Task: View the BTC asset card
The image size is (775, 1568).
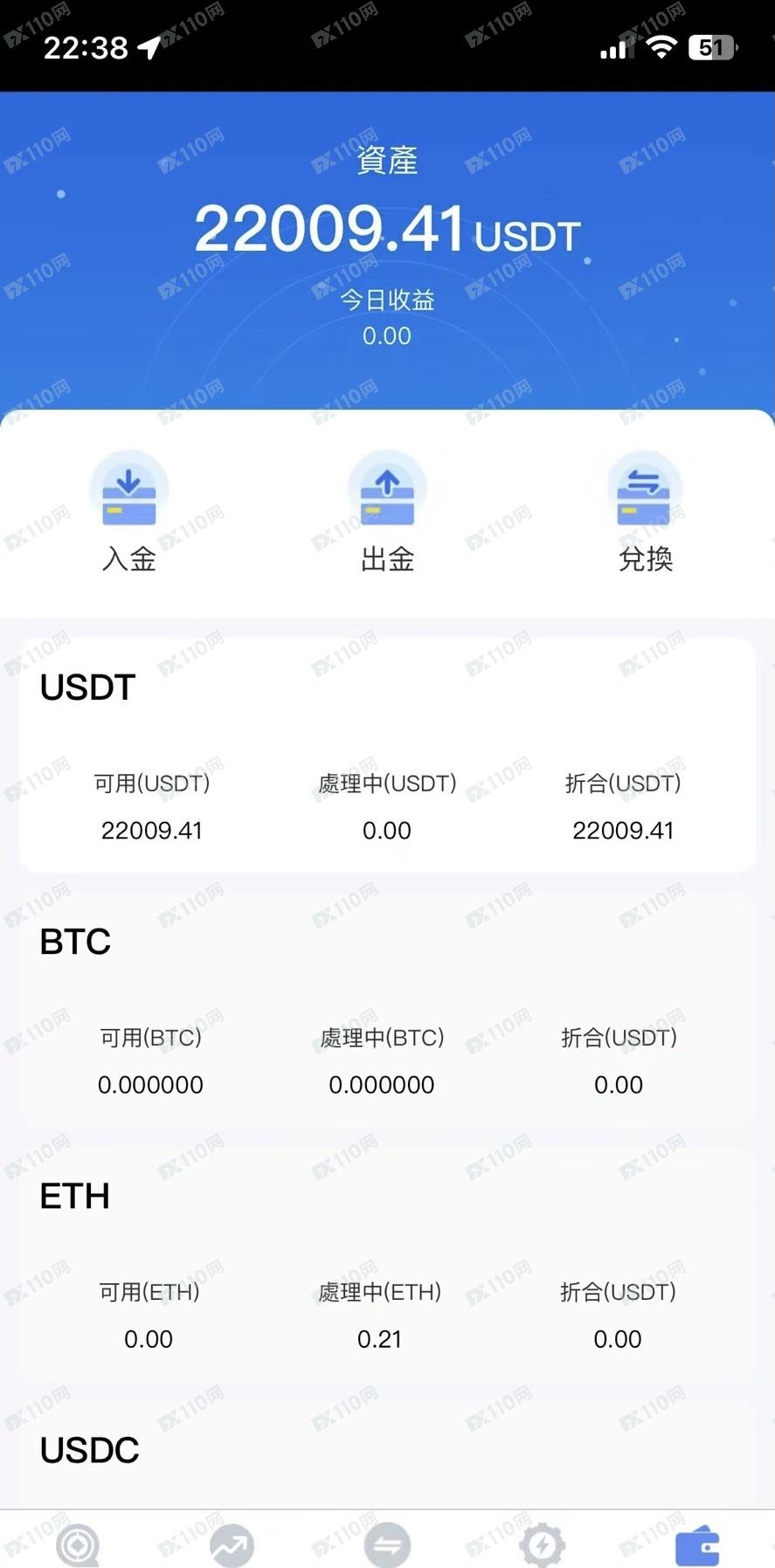Action: click(387, 1009)
